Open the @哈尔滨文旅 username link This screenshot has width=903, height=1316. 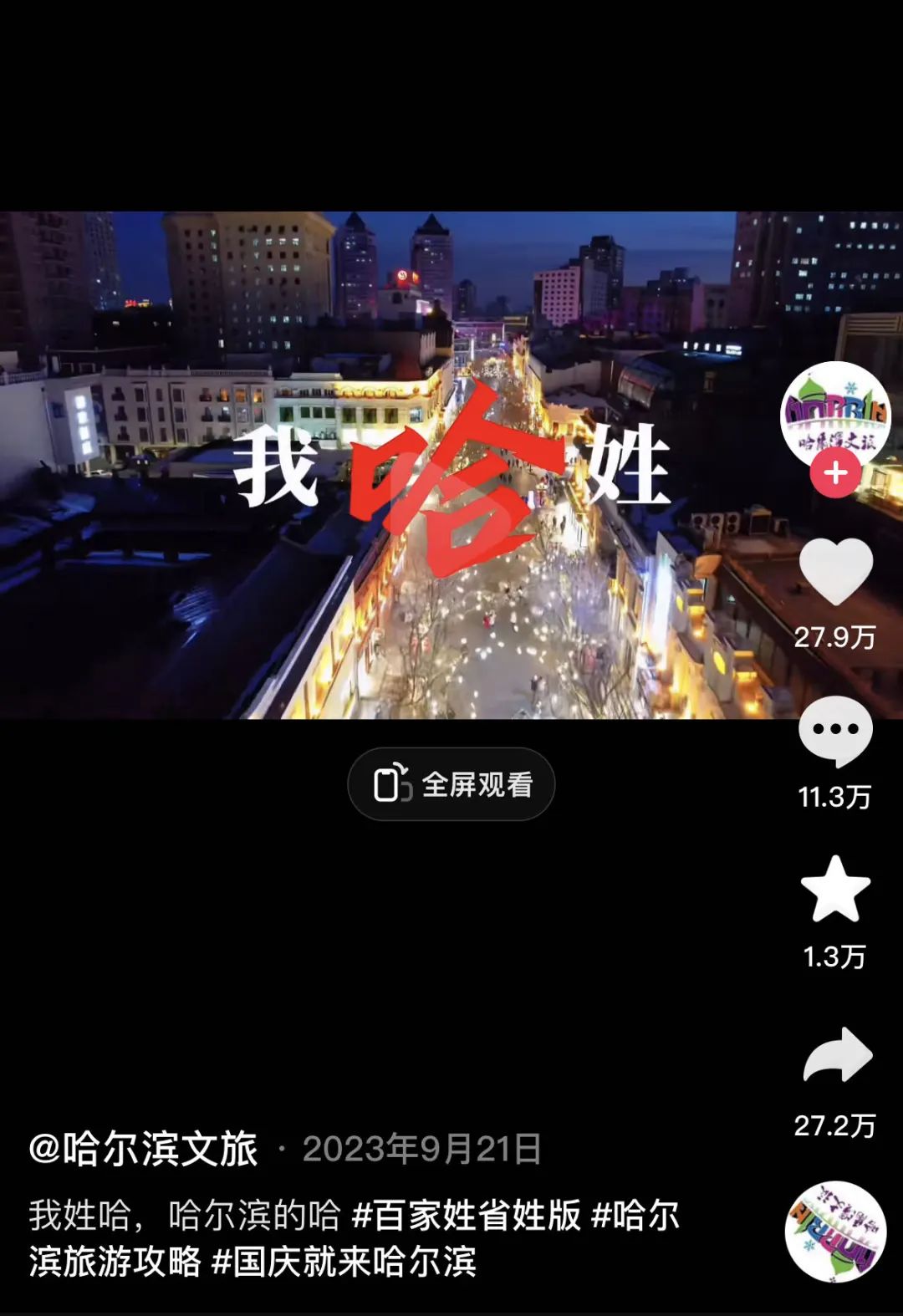click(x=143, y=1149)
